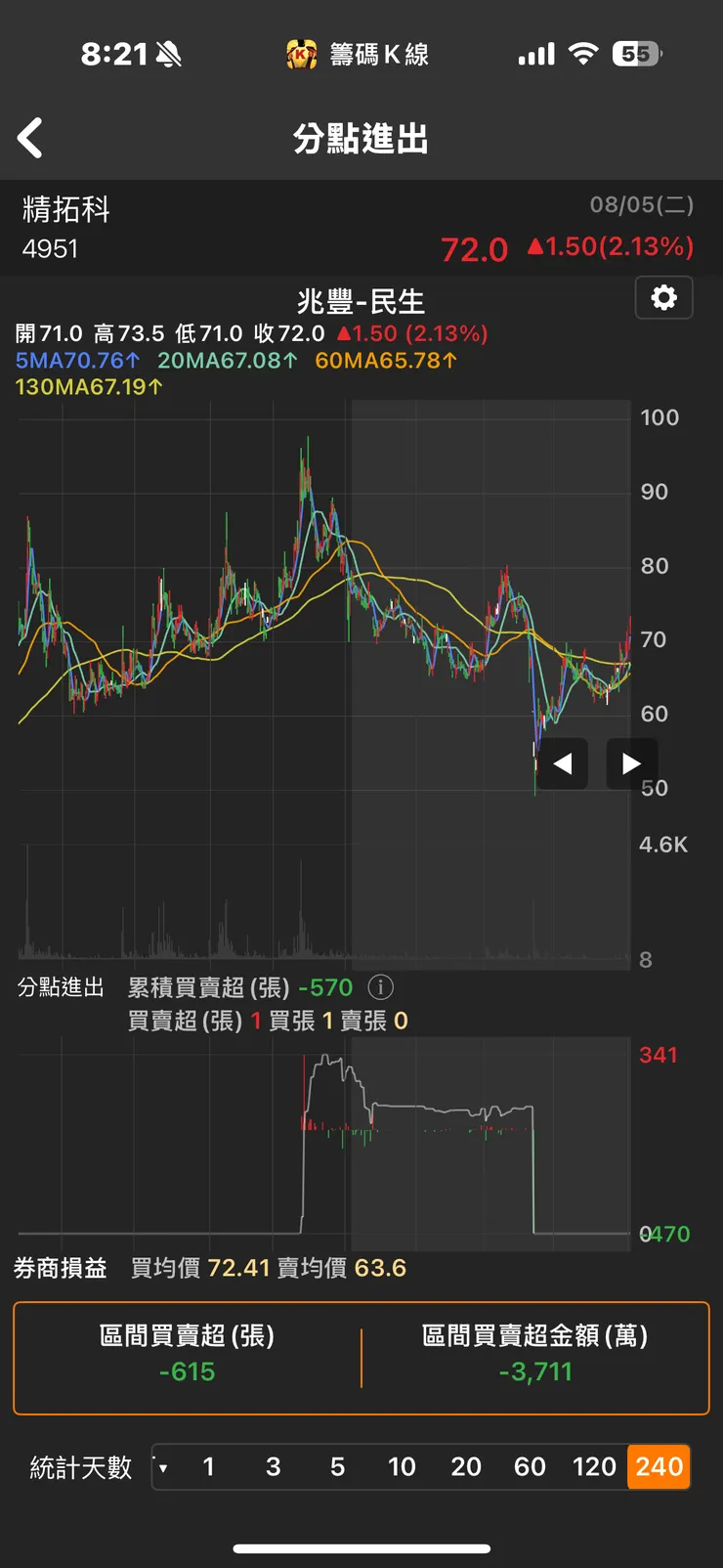
Task: Pan the chart backward with the left arrow
Action: click(564, 763)
